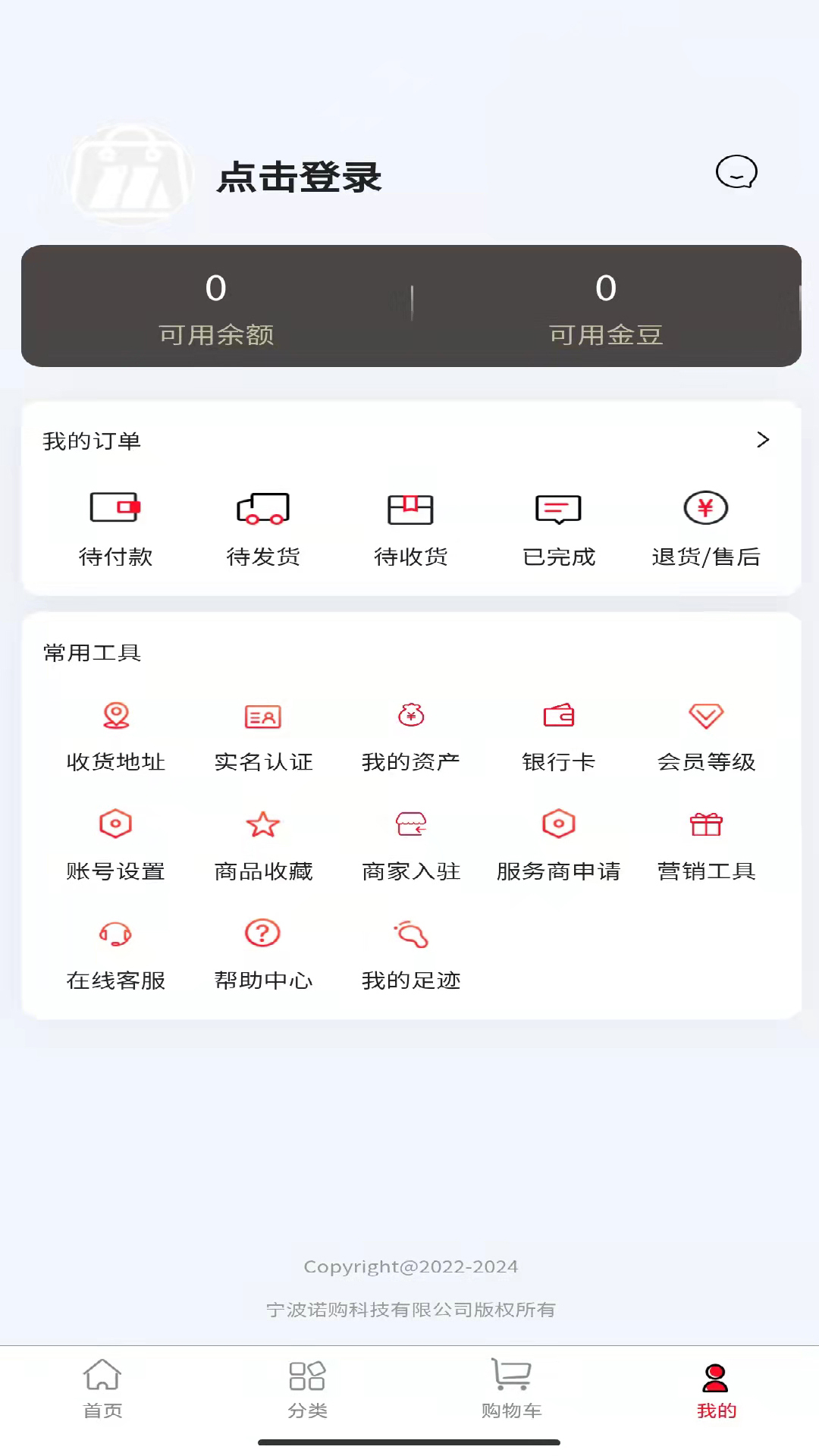The width and height of the screenshot is (819, 1456).
Task: Go to the 分类 tab
Action: pos(307,1389)
